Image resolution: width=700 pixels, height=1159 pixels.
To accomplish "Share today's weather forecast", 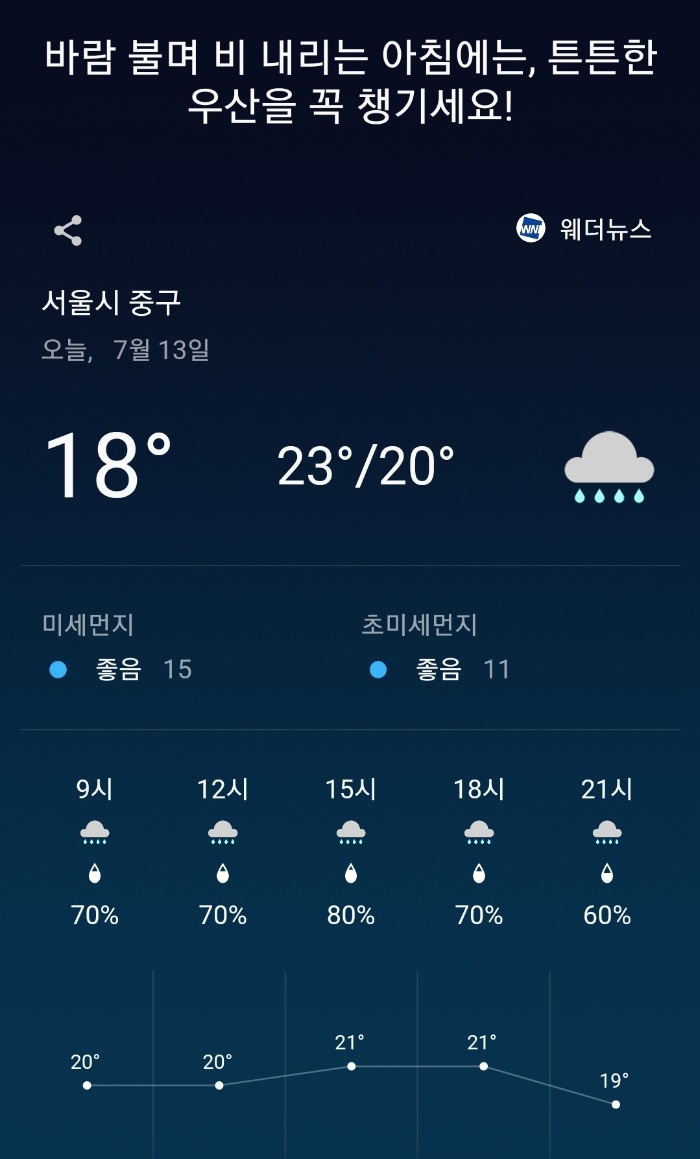I will (x=68, y=231).
